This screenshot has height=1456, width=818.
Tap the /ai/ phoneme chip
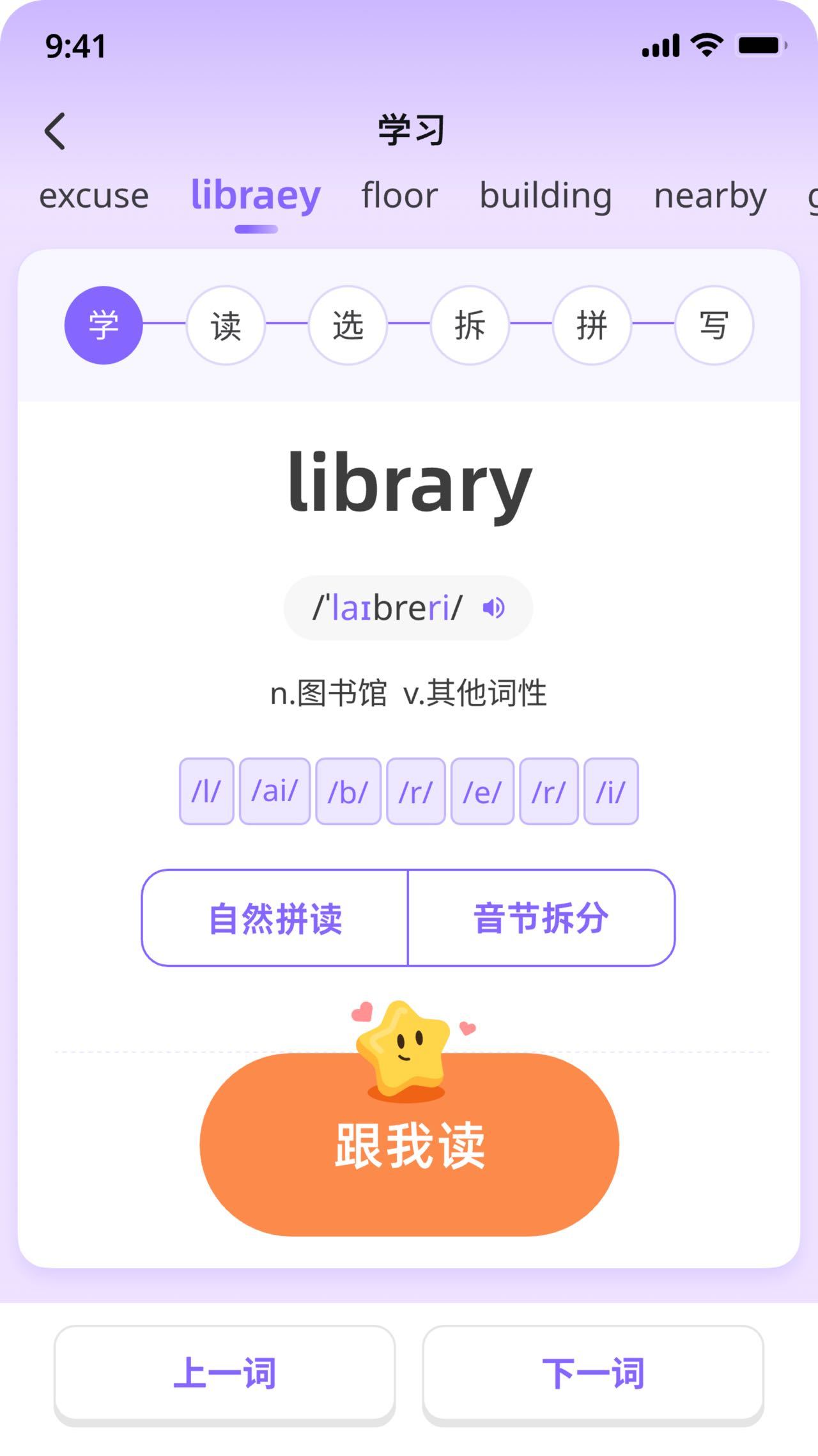tap(275, 791)
